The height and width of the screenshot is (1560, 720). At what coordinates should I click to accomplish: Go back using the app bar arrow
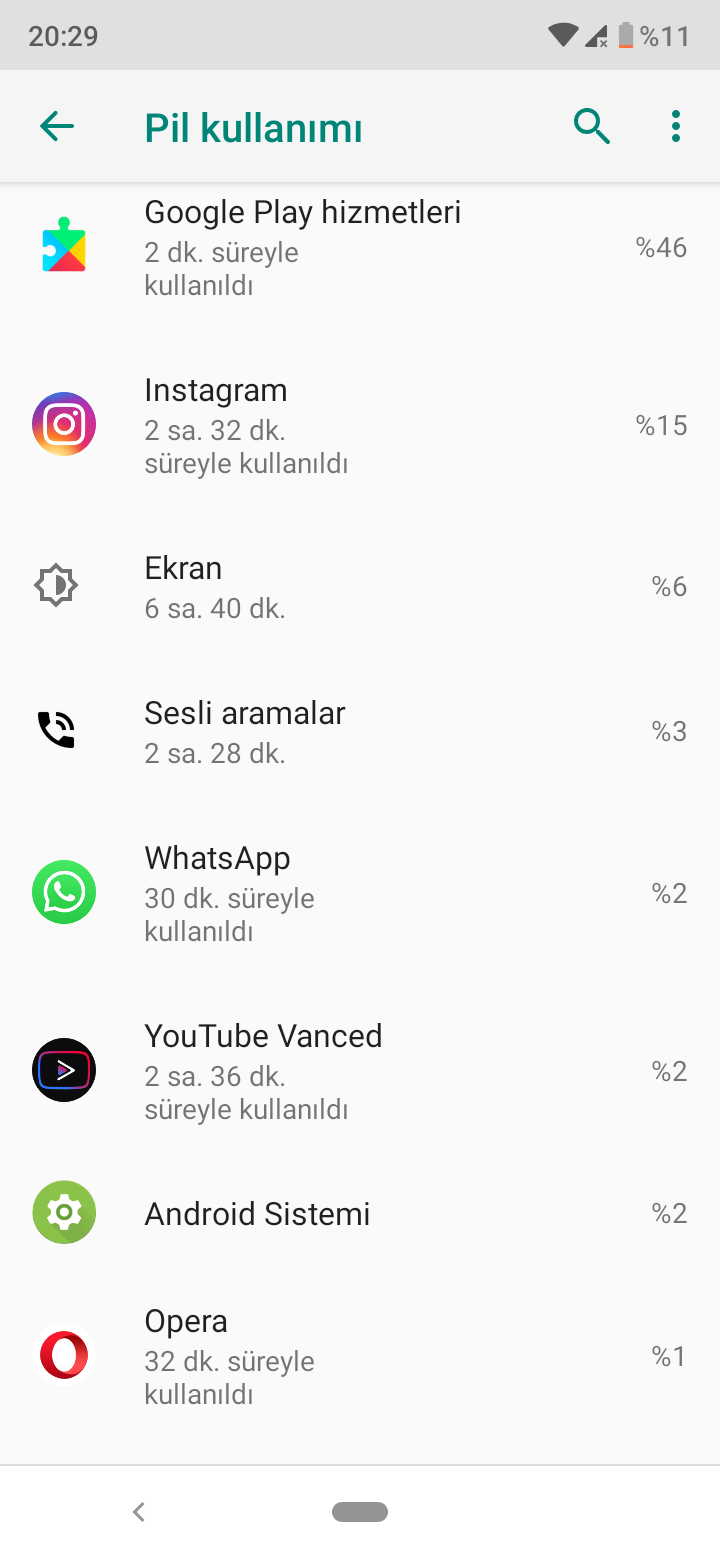pyautogui.click(x=57, y=126)
